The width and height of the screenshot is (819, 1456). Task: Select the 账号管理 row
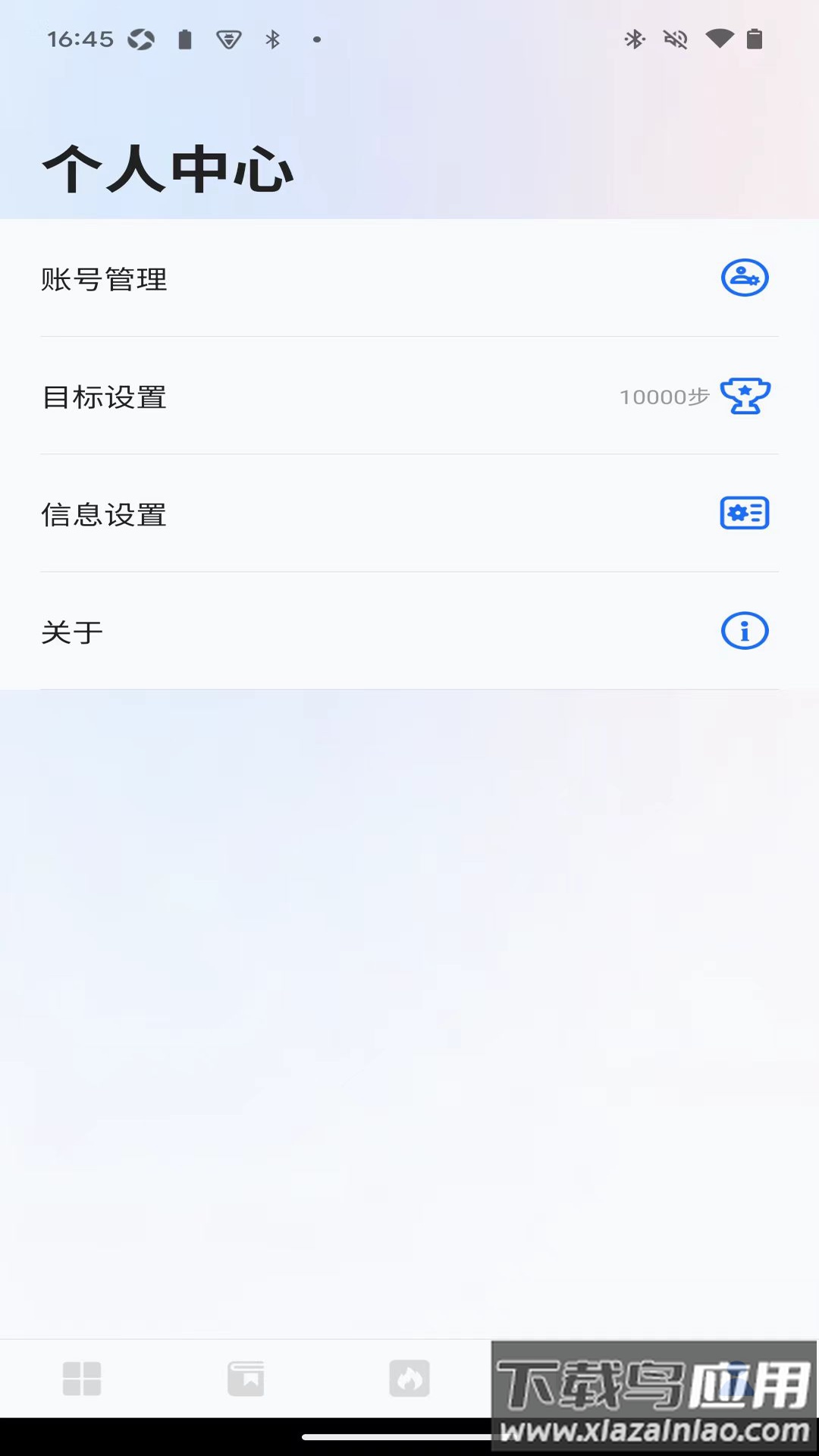[303, 279]
